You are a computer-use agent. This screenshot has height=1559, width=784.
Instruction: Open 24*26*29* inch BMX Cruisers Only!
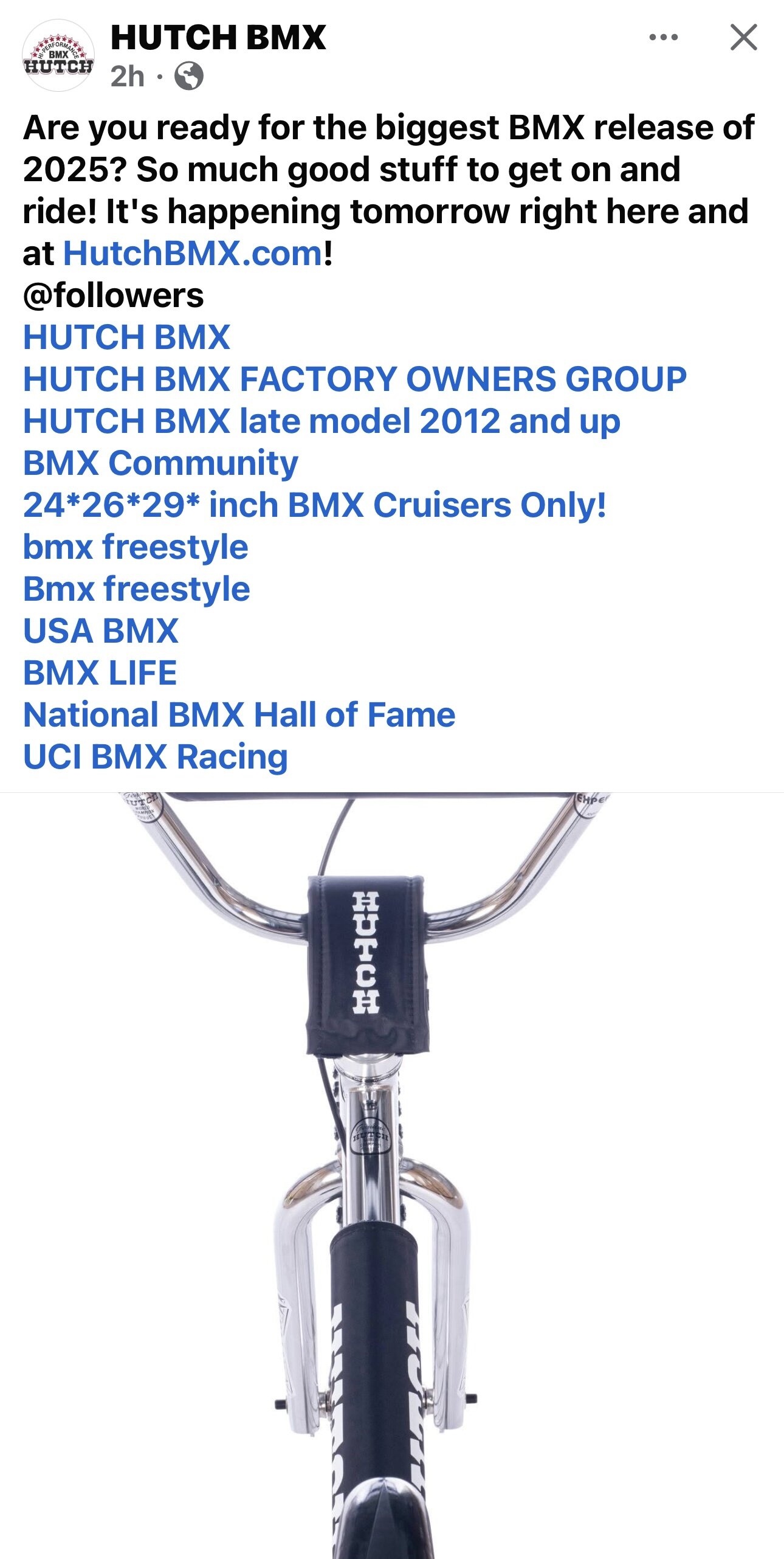click(x=315, y=505)
